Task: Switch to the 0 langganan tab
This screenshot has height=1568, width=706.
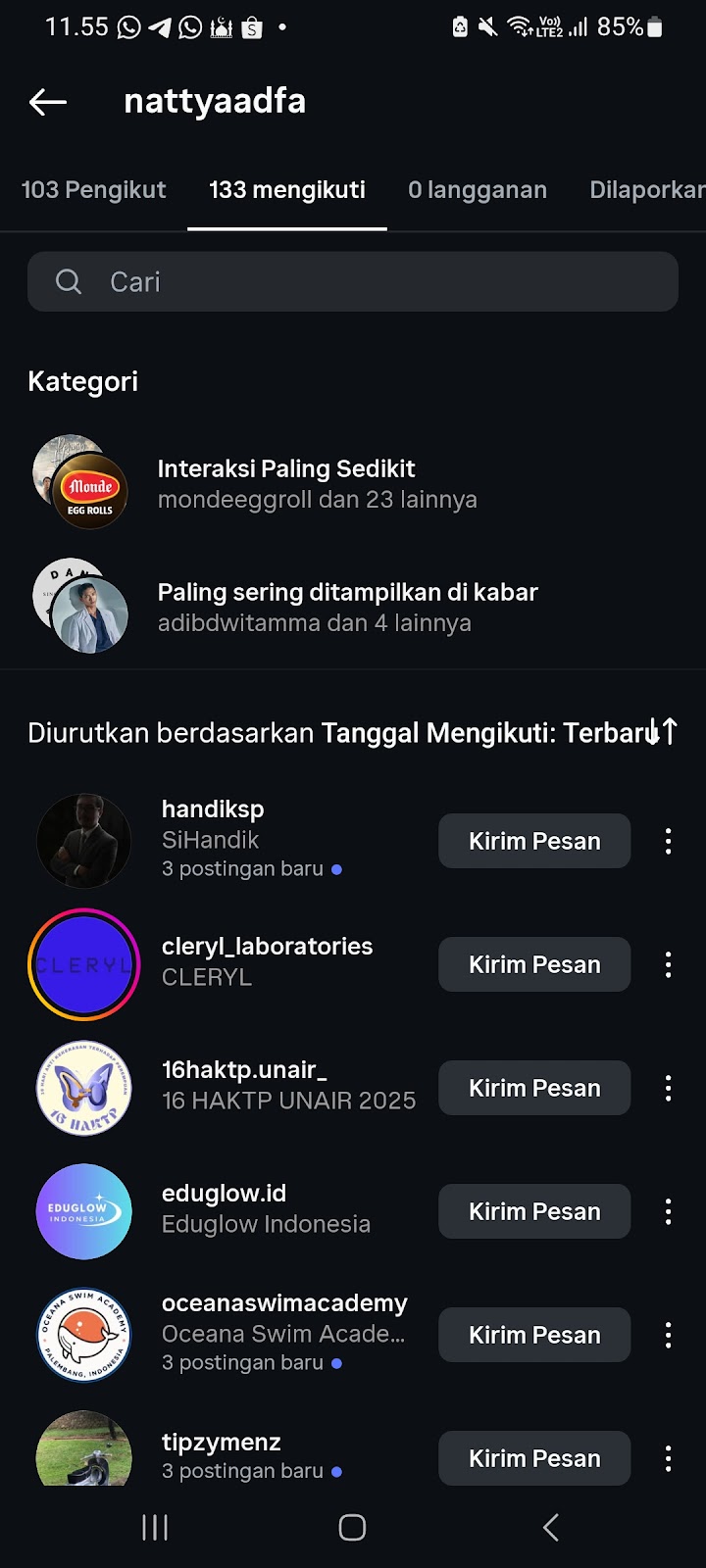Action: click(478, 190)
